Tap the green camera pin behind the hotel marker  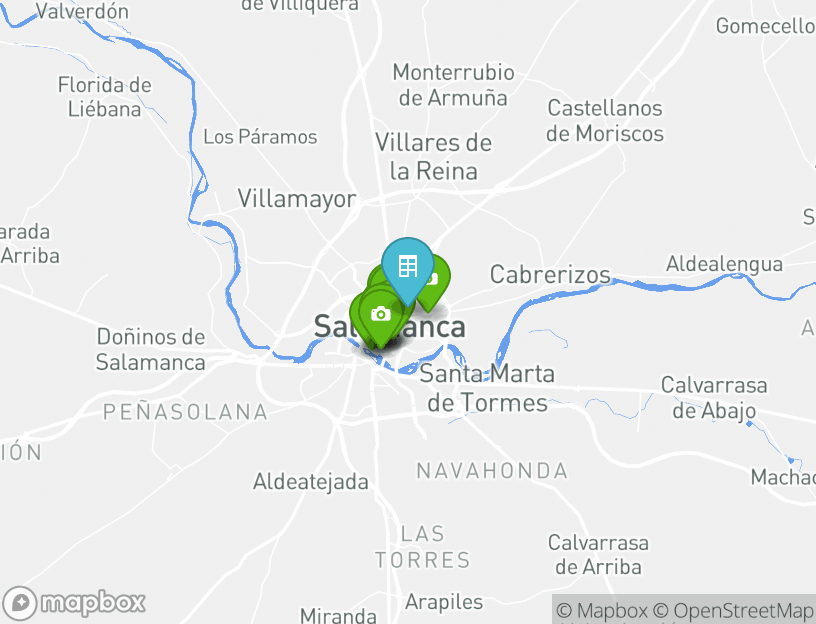pos(438,276)
